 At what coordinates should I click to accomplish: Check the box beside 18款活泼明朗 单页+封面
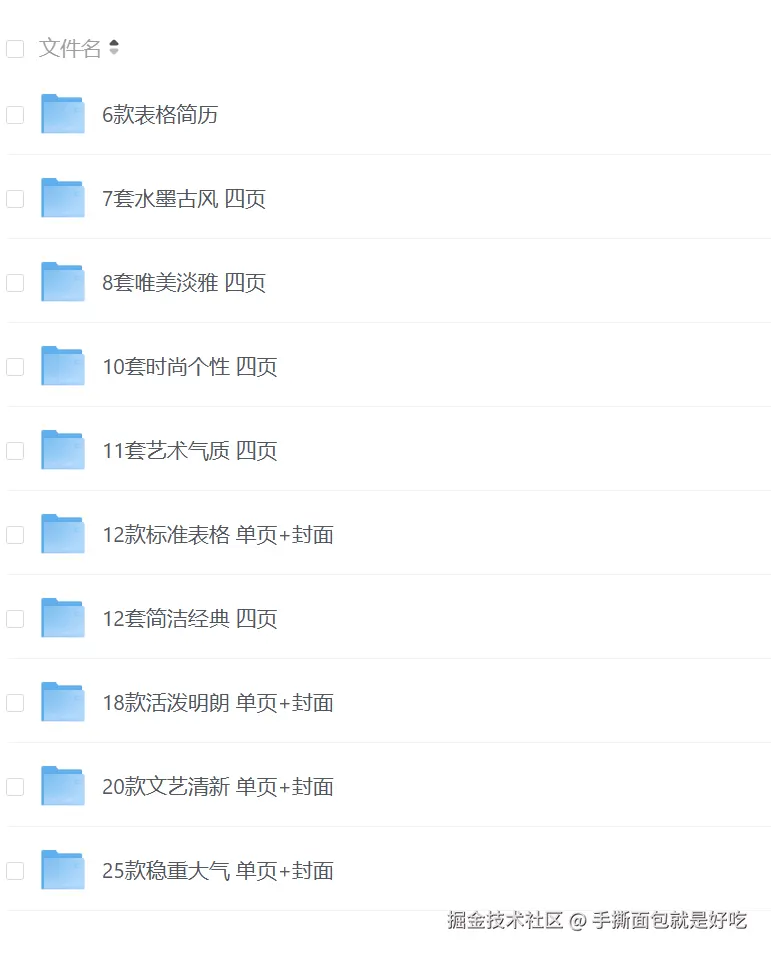(15, 703)
